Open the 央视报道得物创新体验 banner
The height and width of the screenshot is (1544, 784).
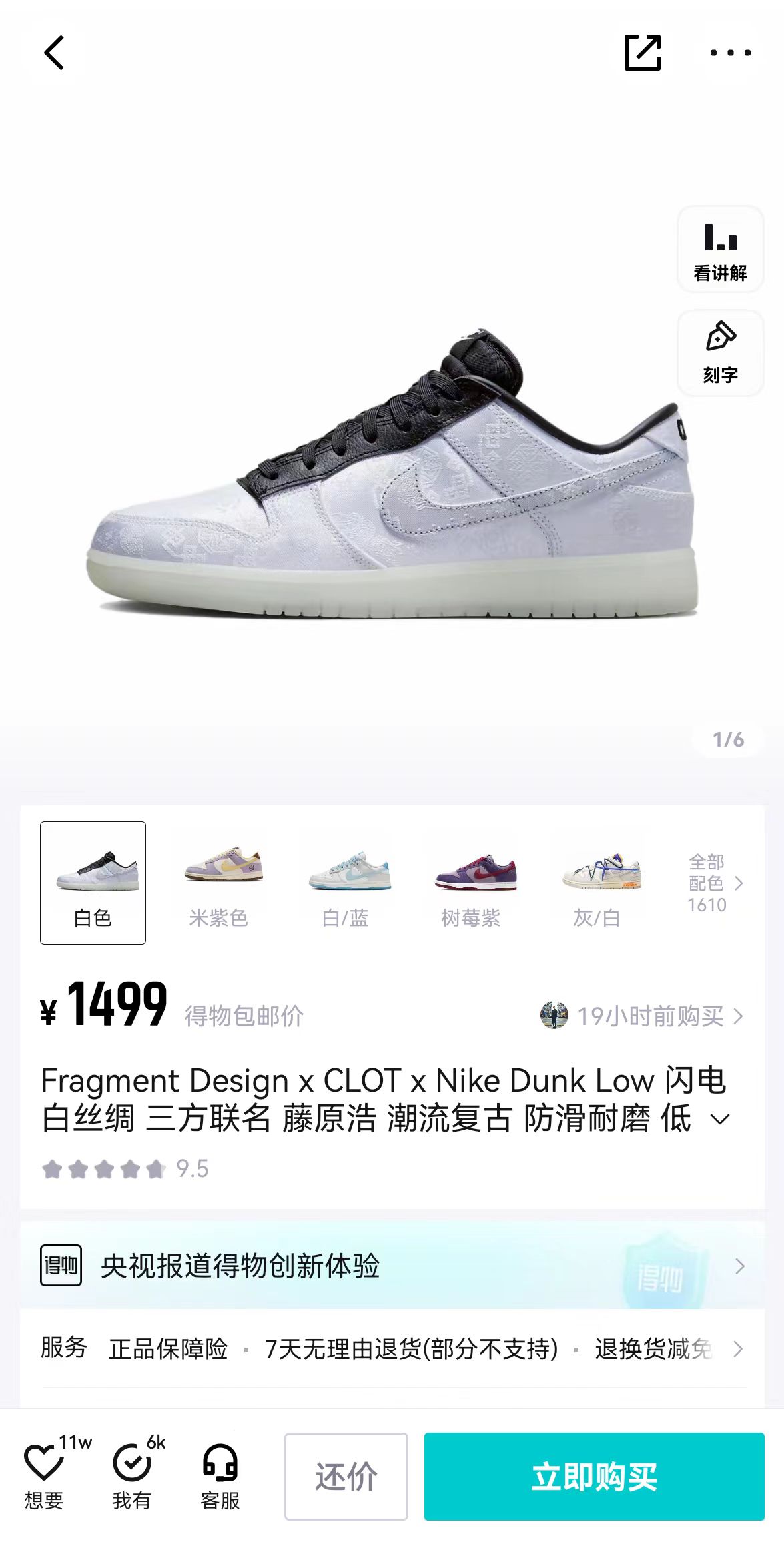tap(392, 1266)
